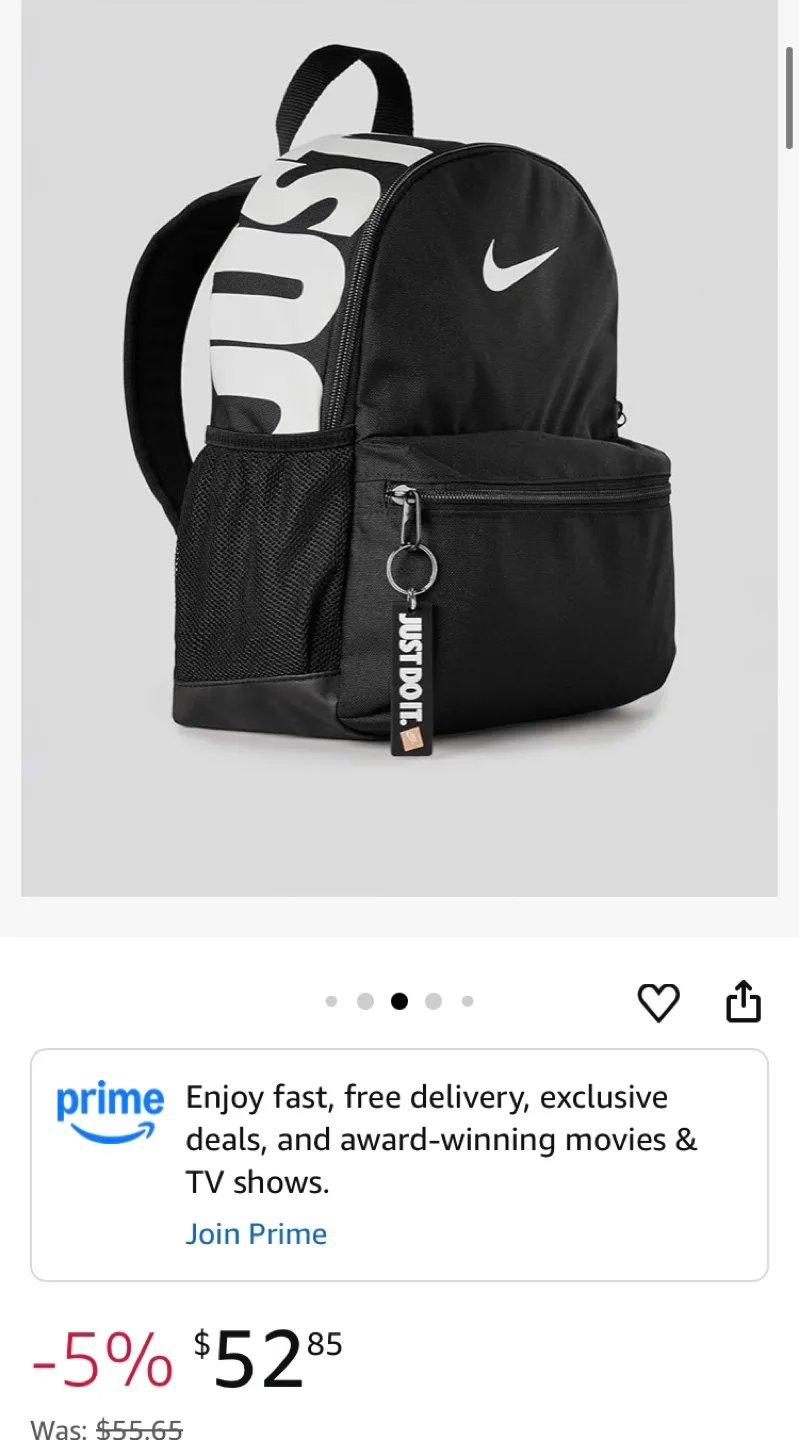Favorite the backpack using the heart icon
Viewport: 799px width, 1440px height.
tap(658, 1003)
